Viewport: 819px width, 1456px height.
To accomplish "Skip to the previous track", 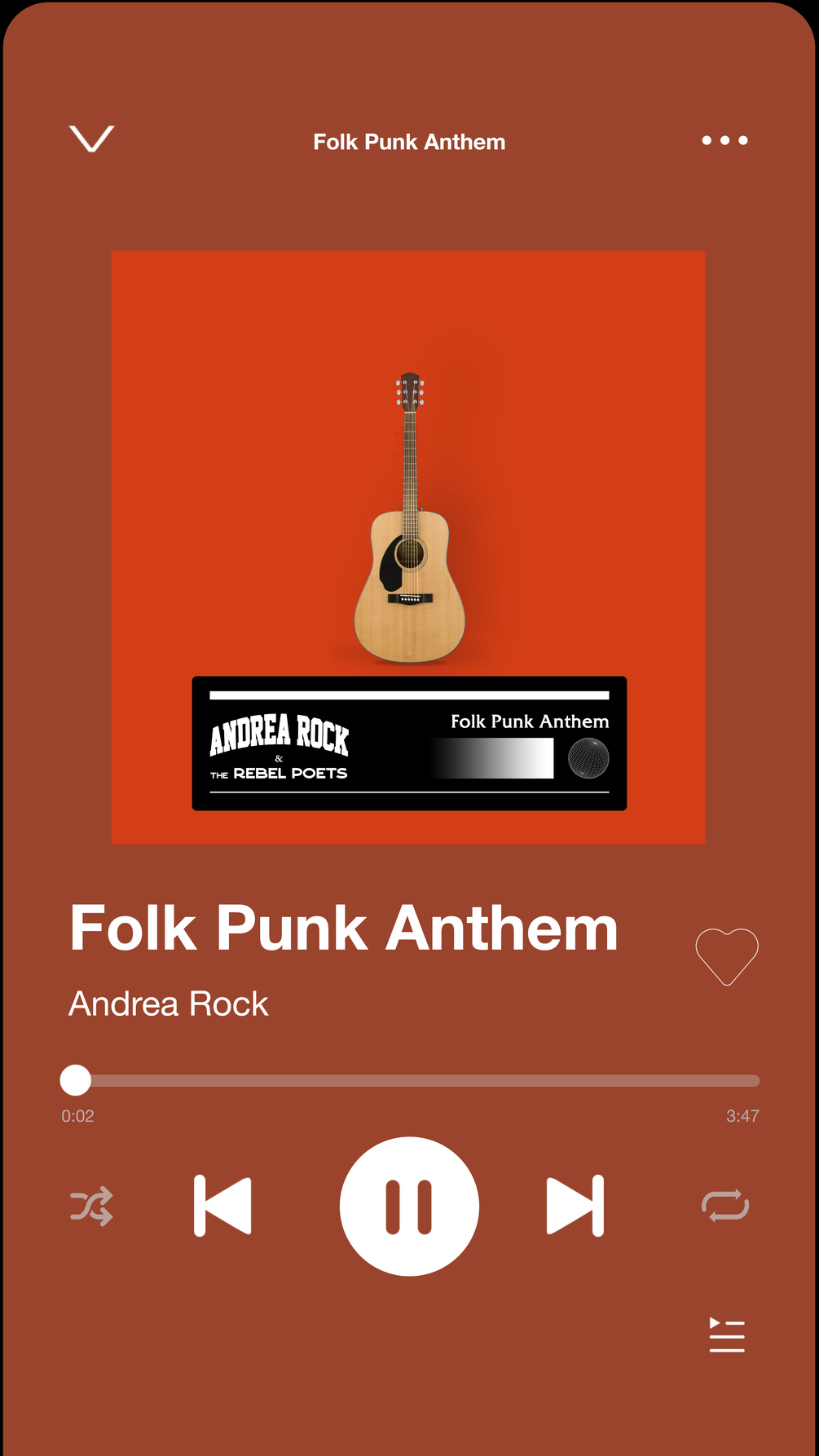I will click(222, 1206).
